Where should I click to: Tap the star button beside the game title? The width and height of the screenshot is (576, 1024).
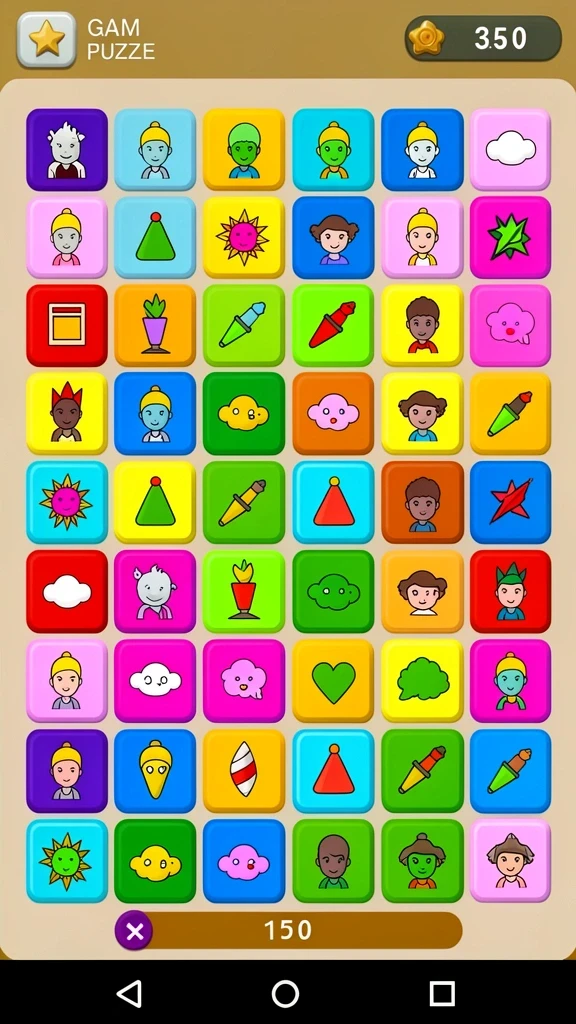pyautogui.click(x=46, y=40)
